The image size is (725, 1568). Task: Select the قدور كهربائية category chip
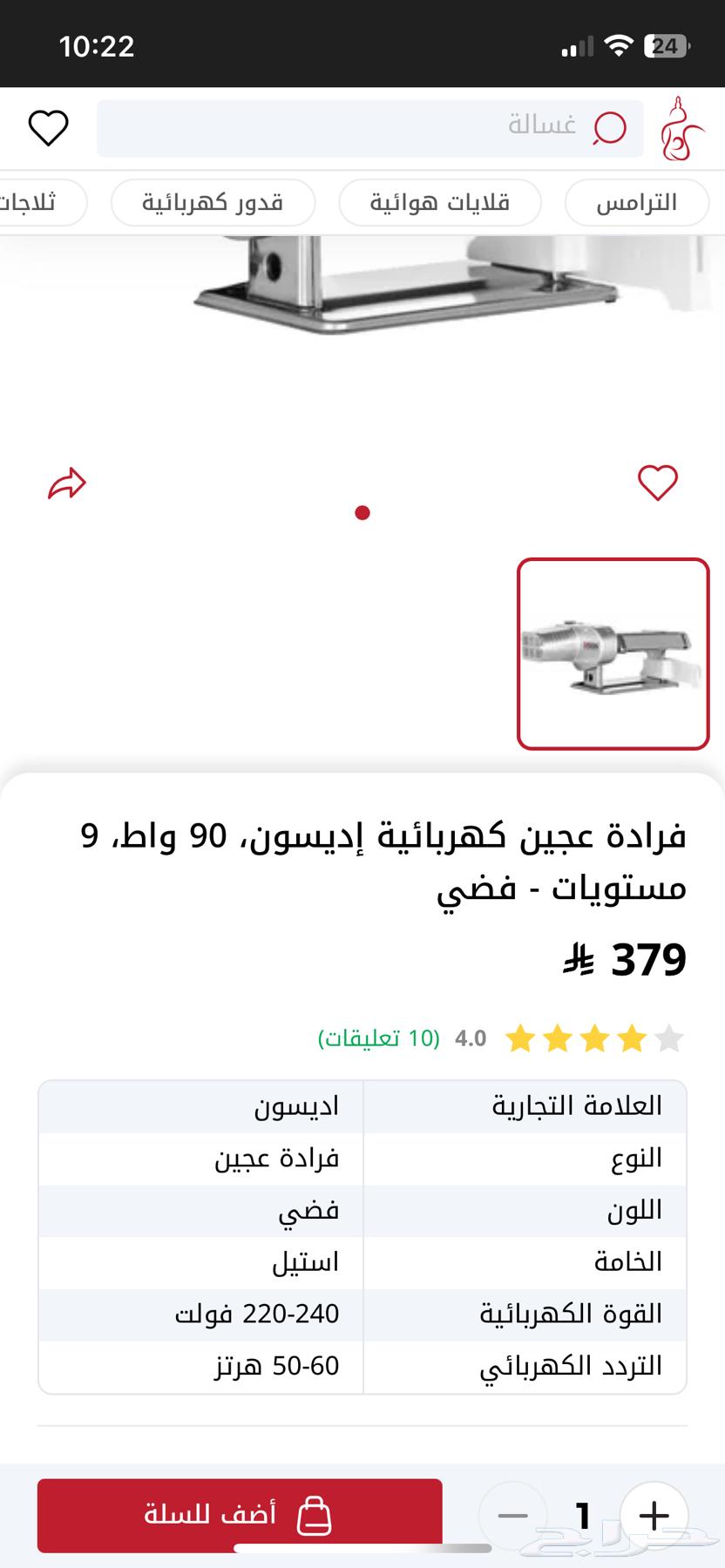click(213, 202)
